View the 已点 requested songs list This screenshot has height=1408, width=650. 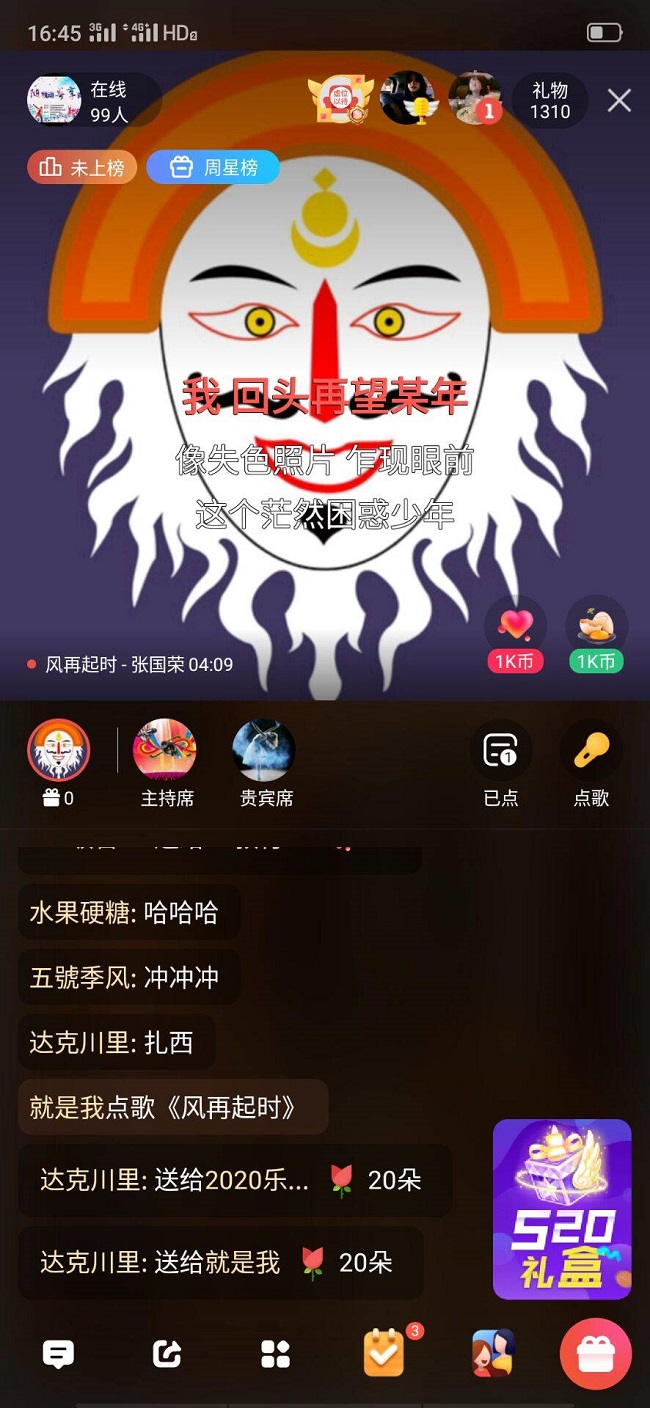(x=500, y=764)
